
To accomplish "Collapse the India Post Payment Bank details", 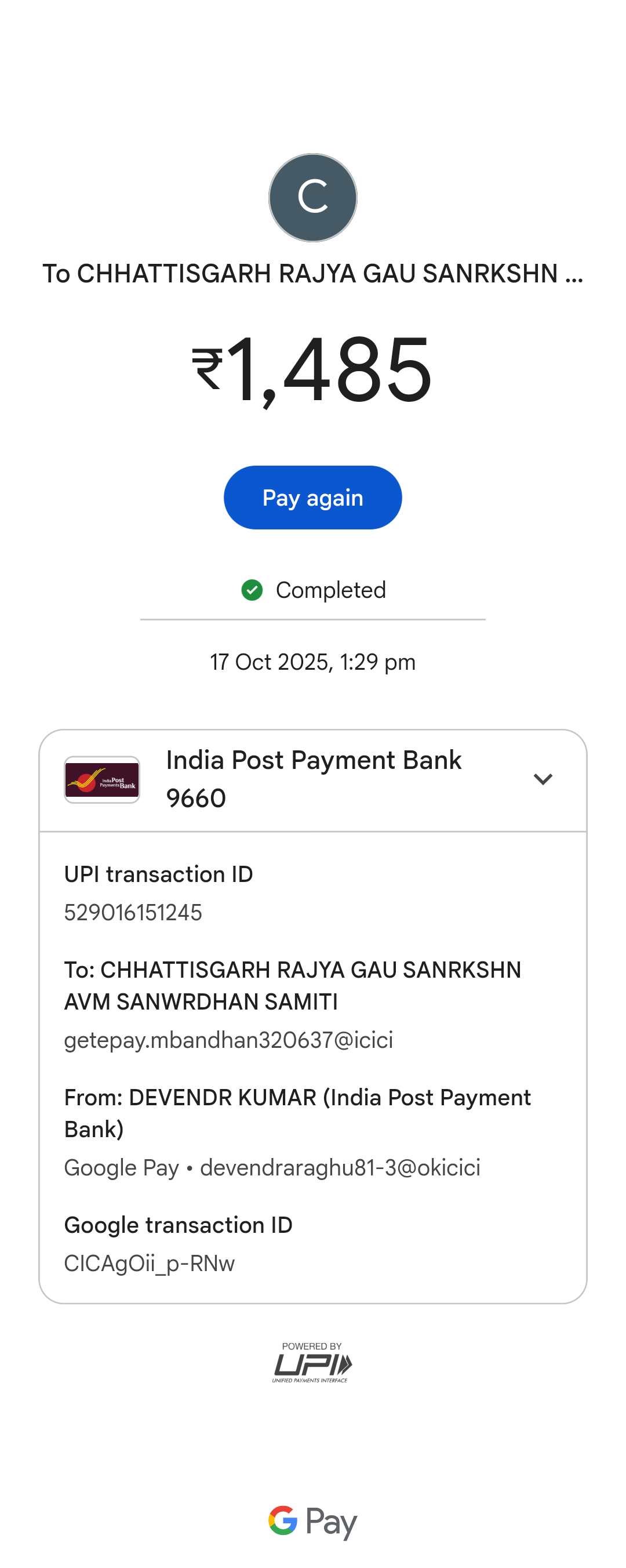I will pyautogui.click(x=542, y=779).
